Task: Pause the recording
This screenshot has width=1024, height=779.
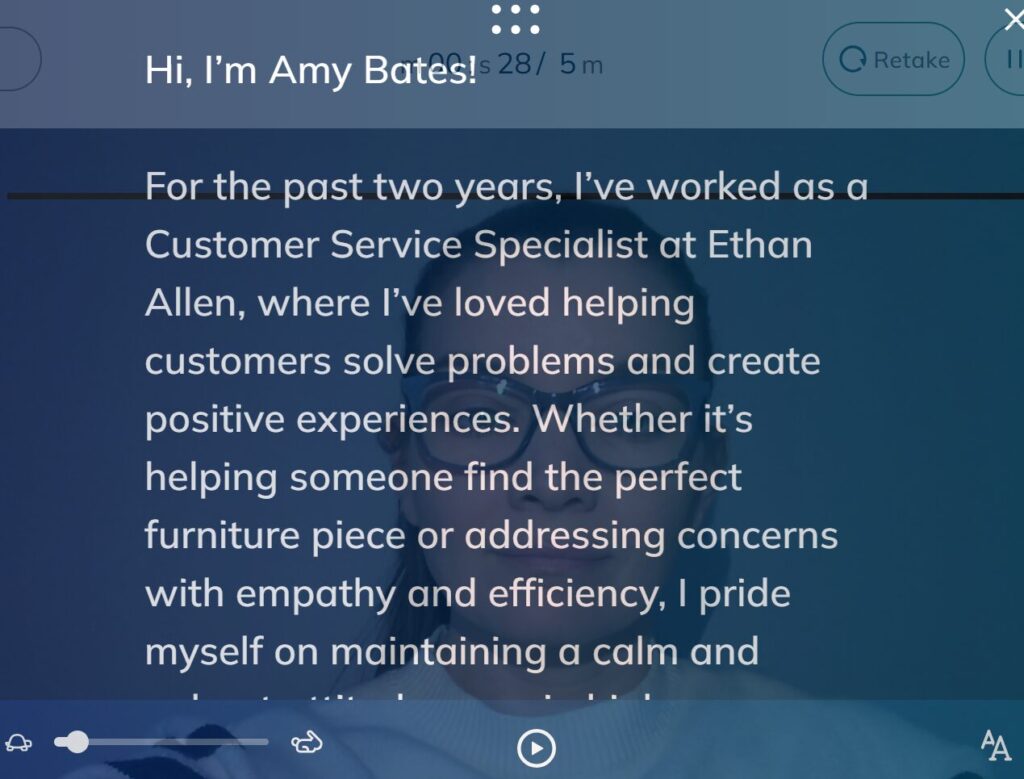Action: click(1012, 60)
